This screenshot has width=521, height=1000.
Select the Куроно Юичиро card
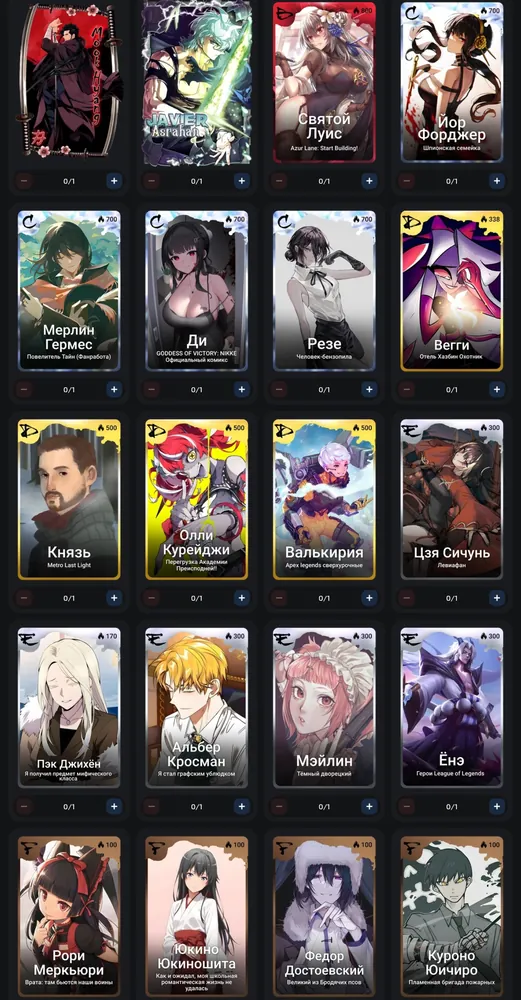[451, 917]
